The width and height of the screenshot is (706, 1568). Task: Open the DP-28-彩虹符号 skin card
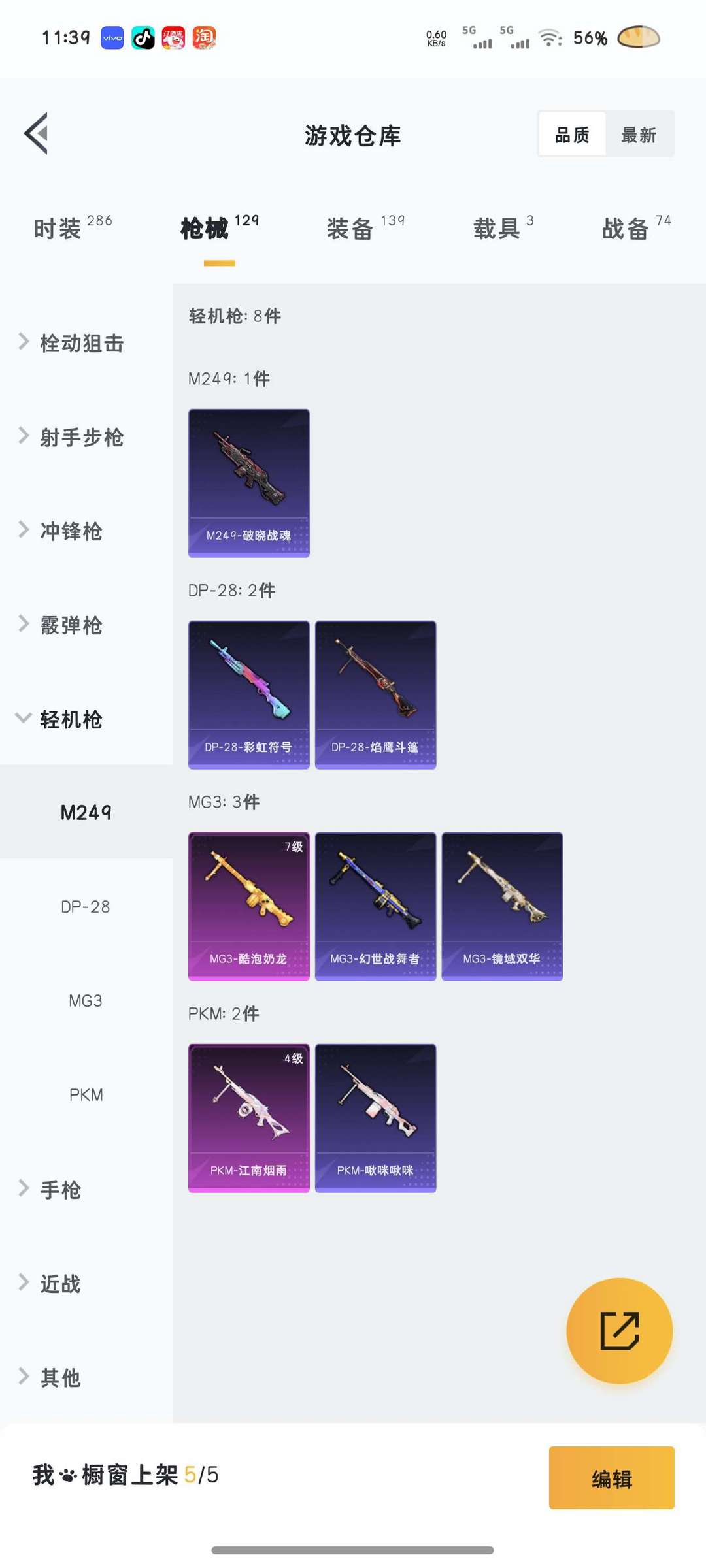(248, 694)
